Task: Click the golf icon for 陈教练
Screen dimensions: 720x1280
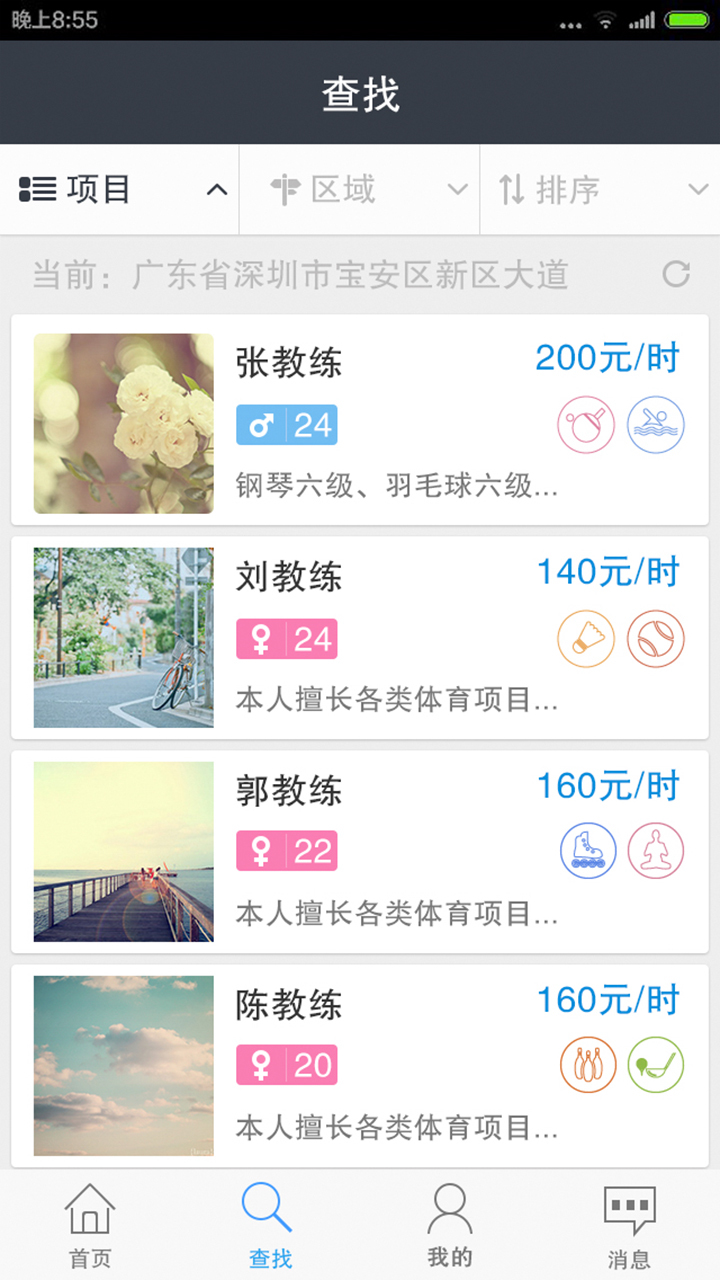Action: [x=656, y=1065]
